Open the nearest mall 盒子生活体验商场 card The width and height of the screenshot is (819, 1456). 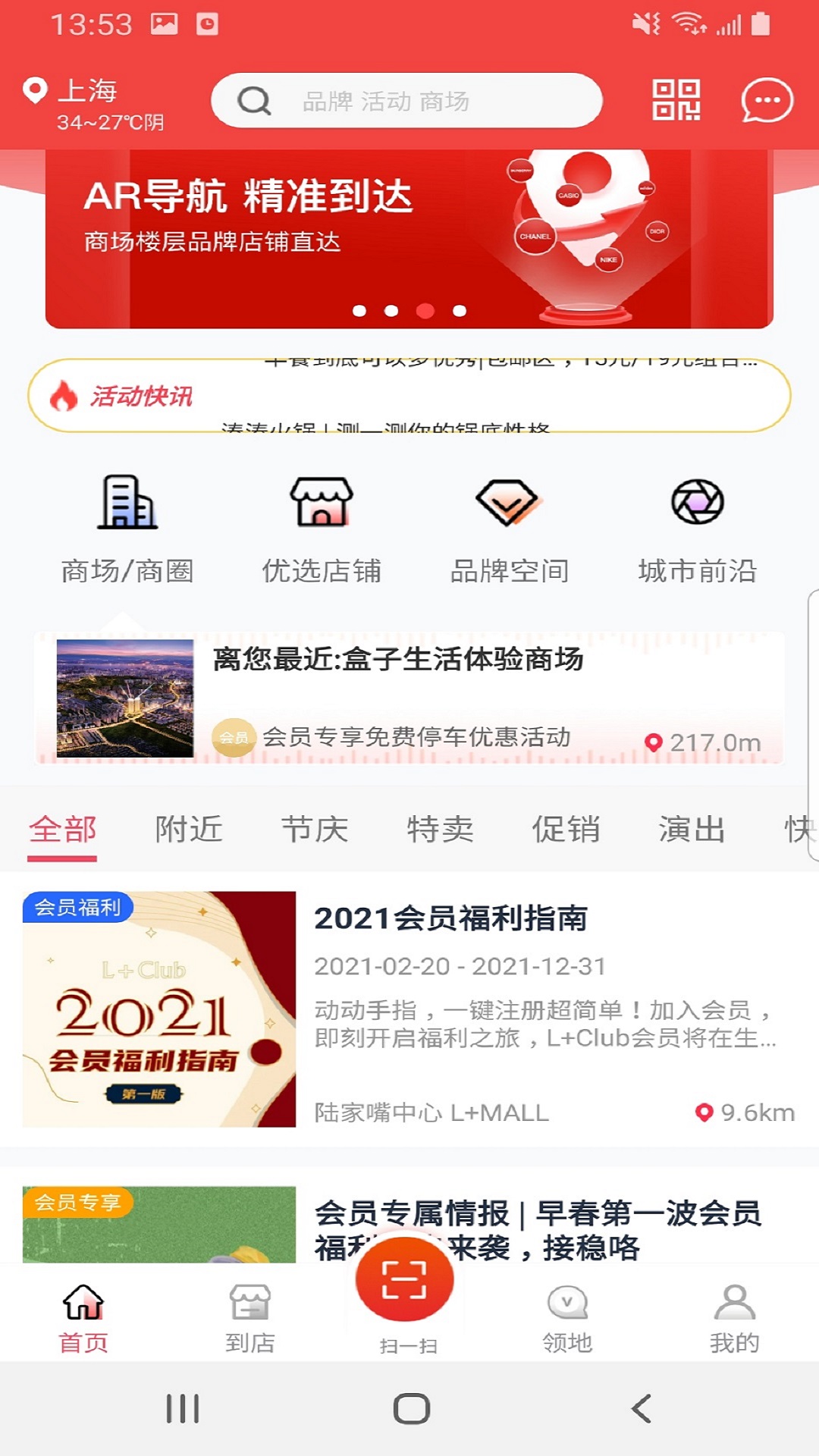tap(409, 698)
